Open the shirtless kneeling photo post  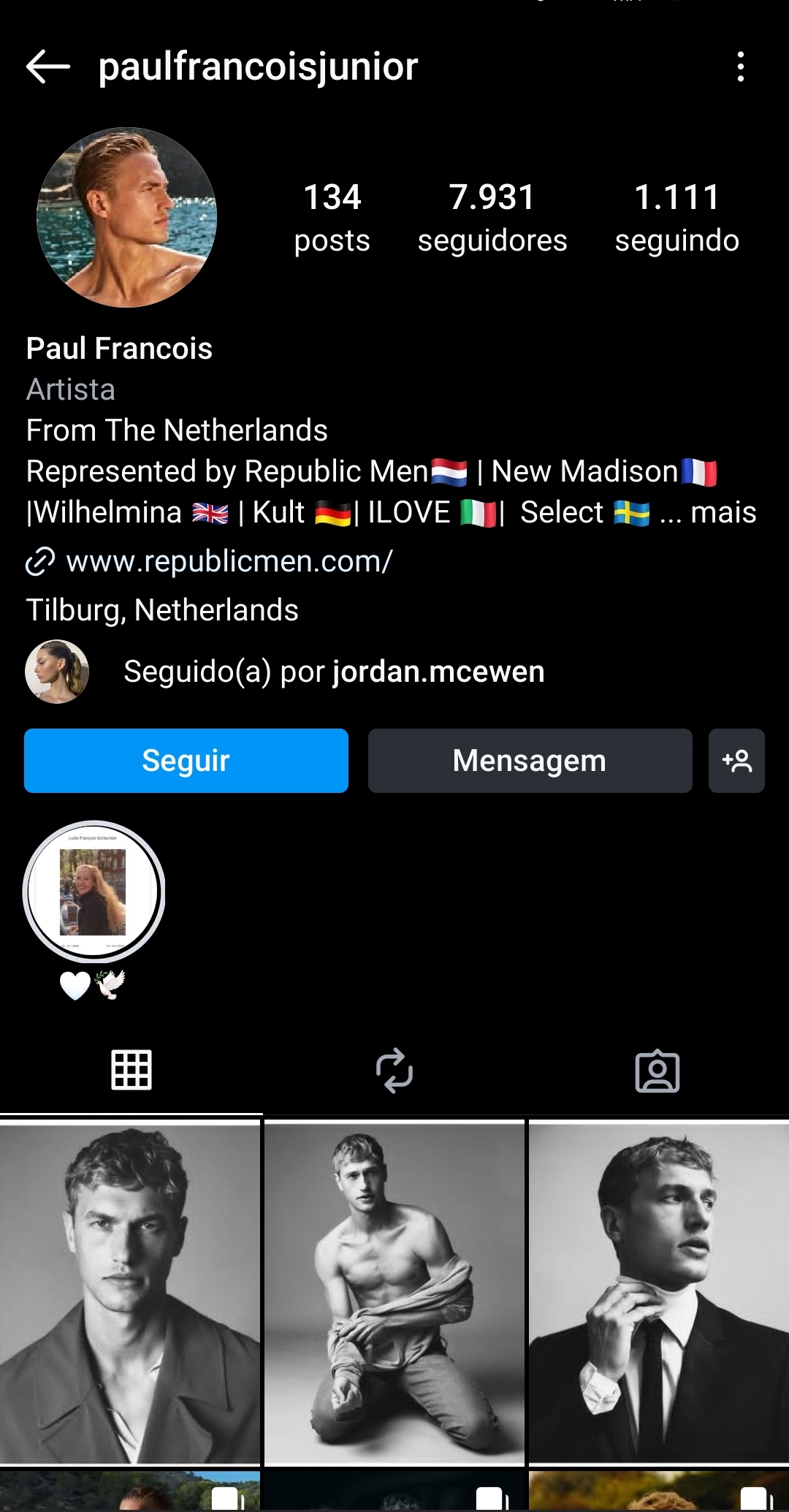pos(394,1293)
